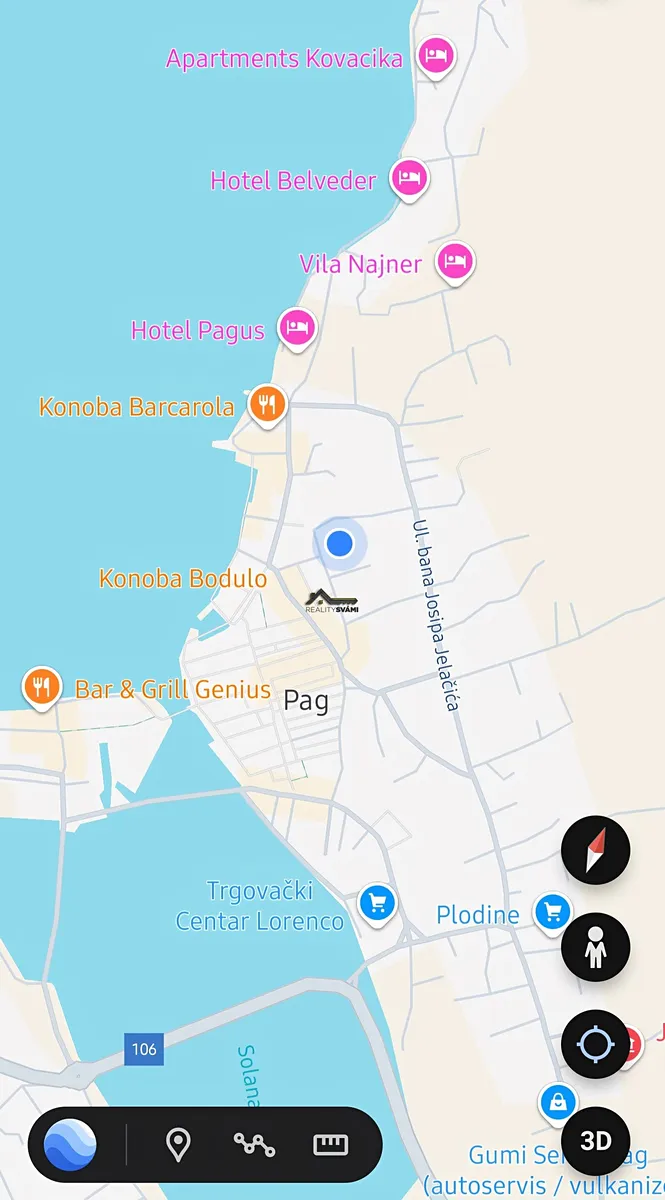
Task: Open the map layers globe button
Action: click(x=70, y=1144)
